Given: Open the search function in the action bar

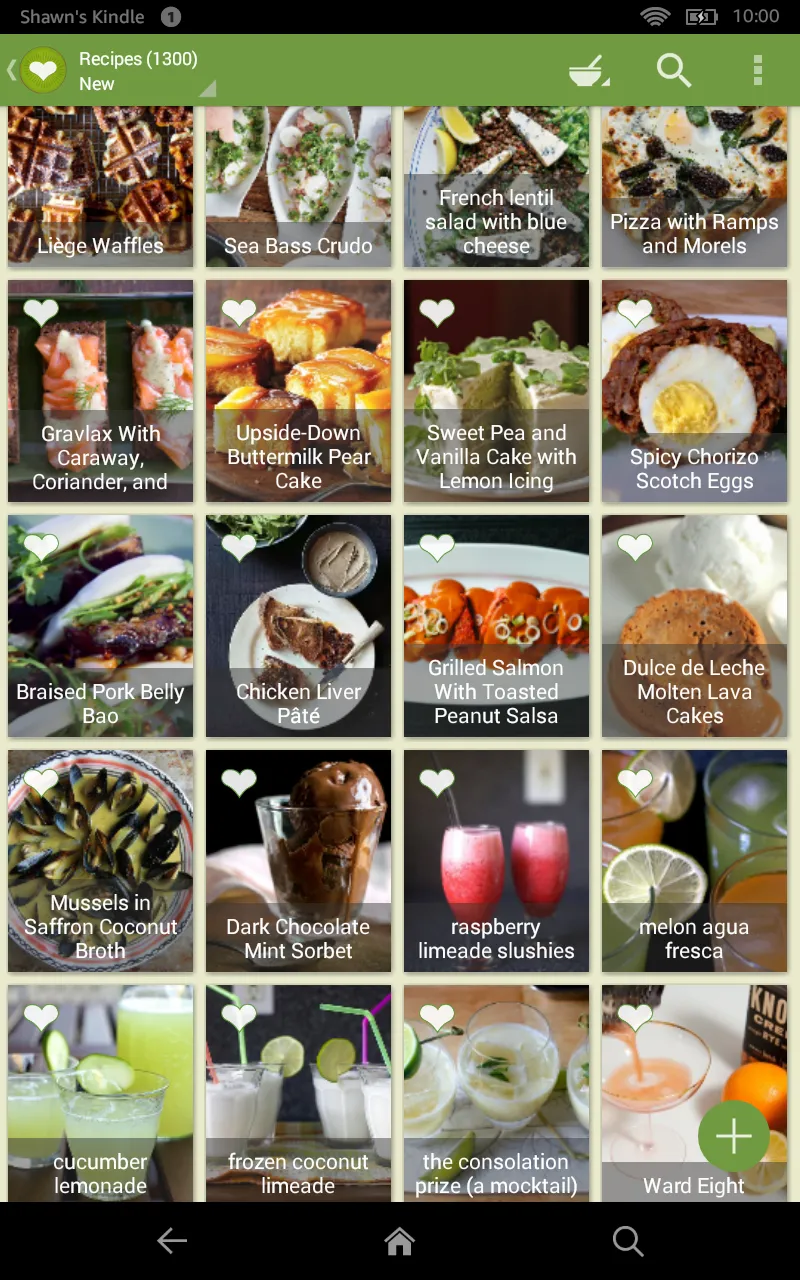Looking at the screenshot, I should click(x=674, y=70).
